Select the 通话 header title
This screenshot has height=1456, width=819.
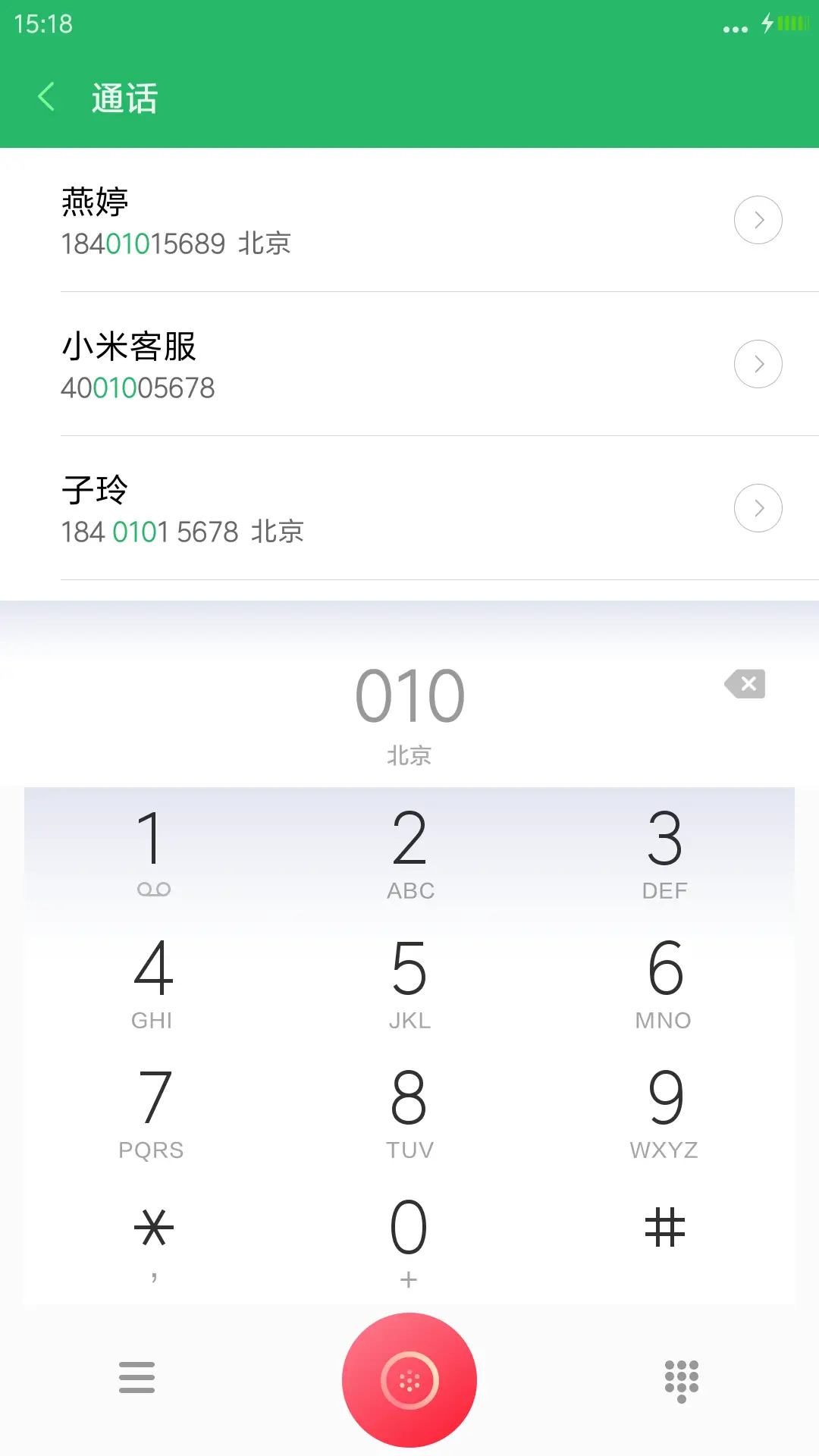coord(124,97)
